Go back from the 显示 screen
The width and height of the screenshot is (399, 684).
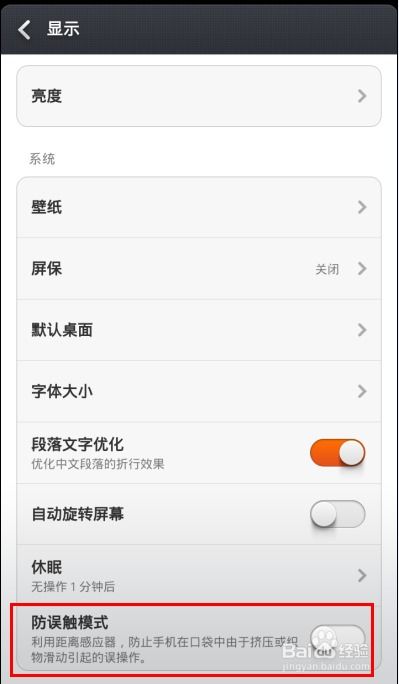tap(24, 29)
